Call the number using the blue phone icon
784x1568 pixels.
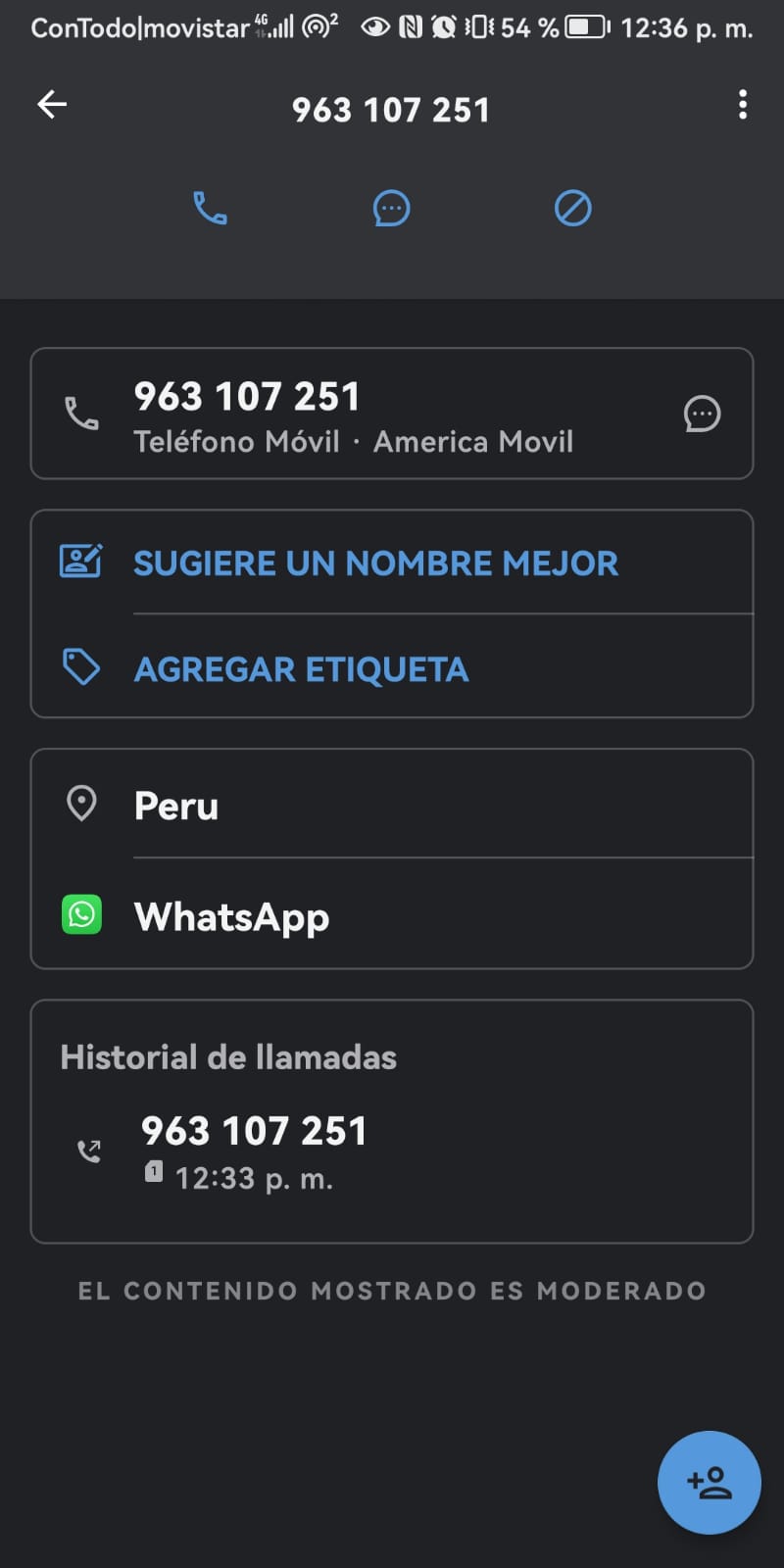[210, 208]
